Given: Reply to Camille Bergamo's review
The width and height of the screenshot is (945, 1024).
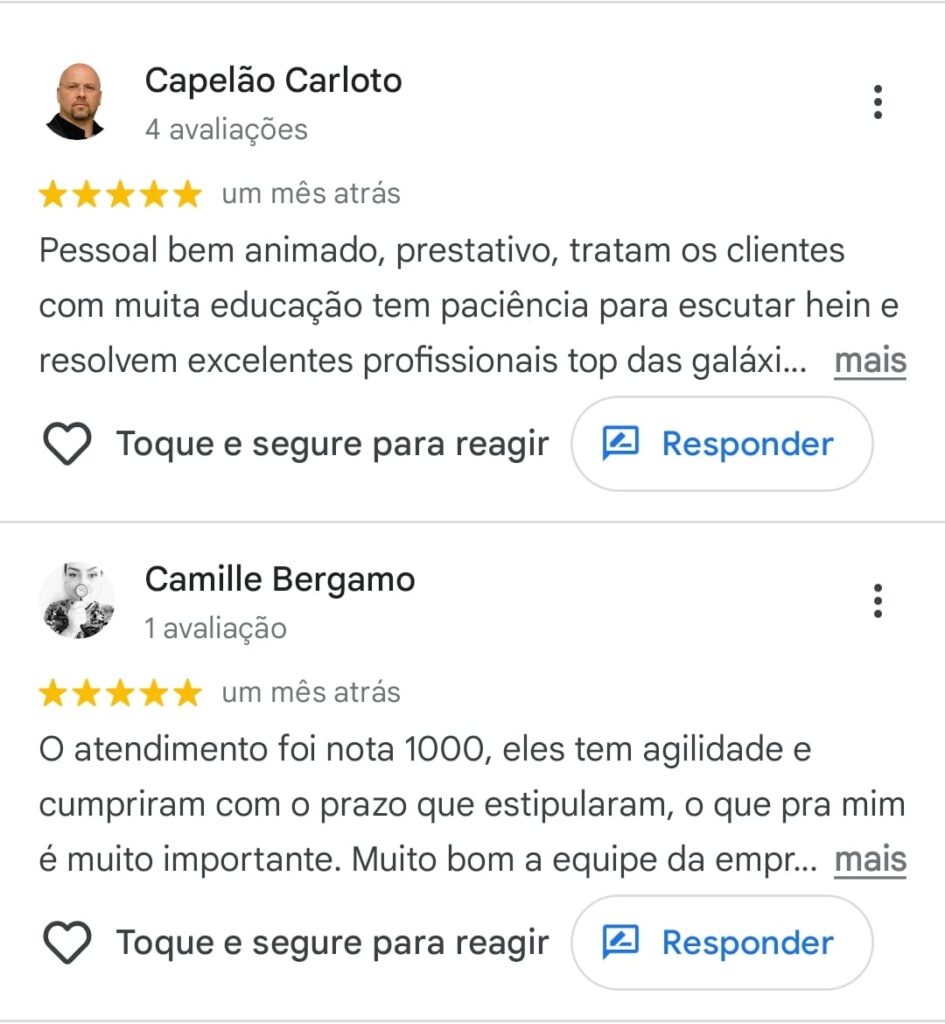Looking at the screenshot, I should coord(721,942).
